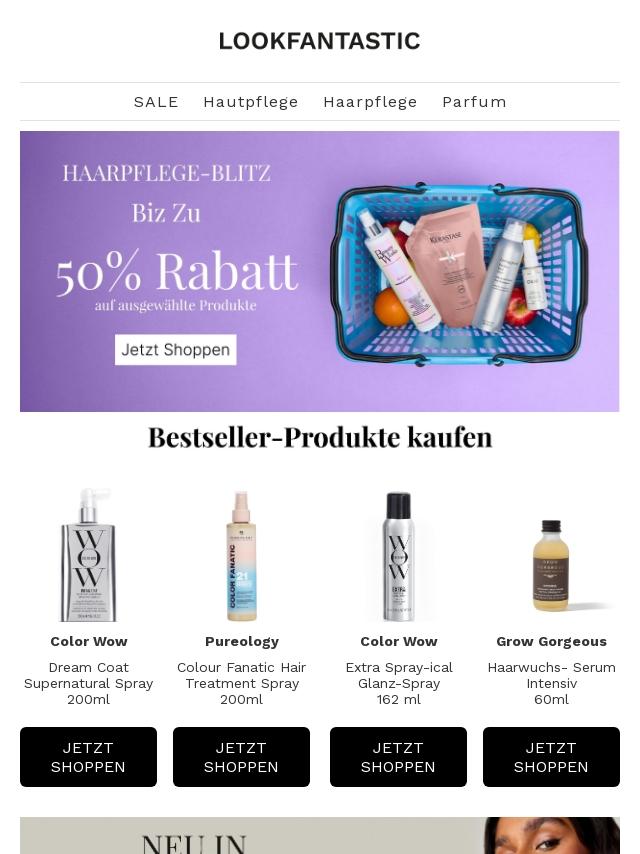This screenshot has width=640, height=854.
Task: Shop the Dream Coat Supernatural Spray
Action: pos(88,757)
